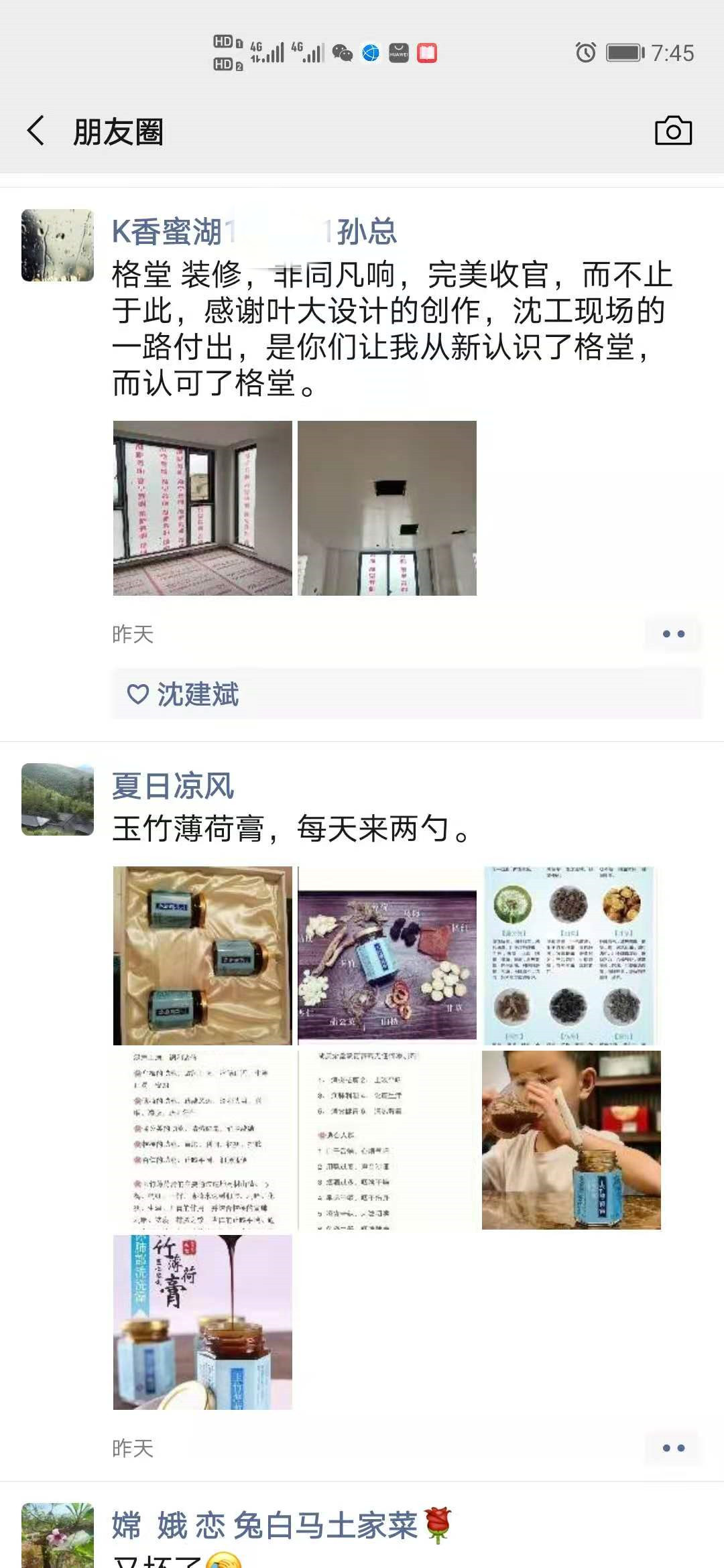View the boy drinking from a cup photo
This screenshot has width=724, height=1568.
pos(571,1140)
